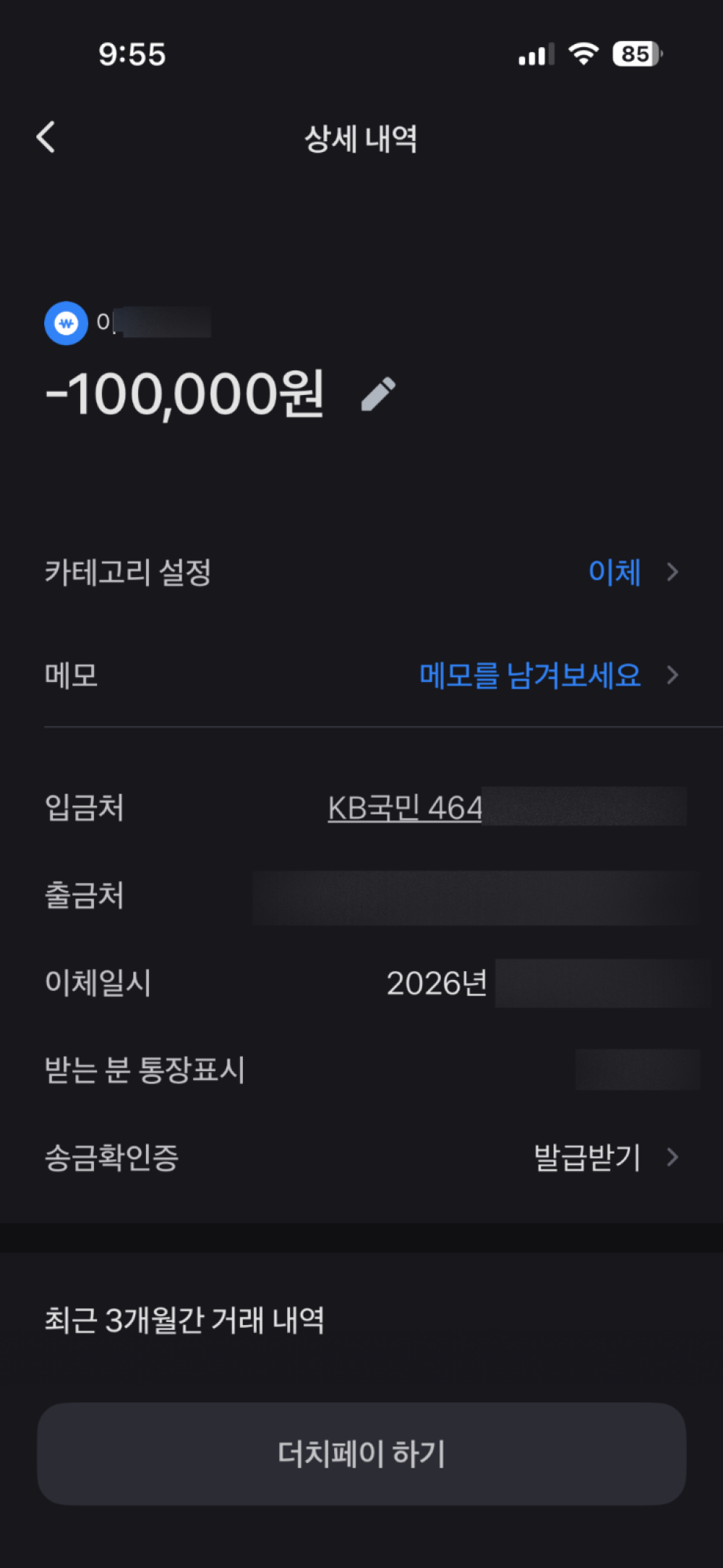Go back from the 상세 내역 screen

click(46, 137)
